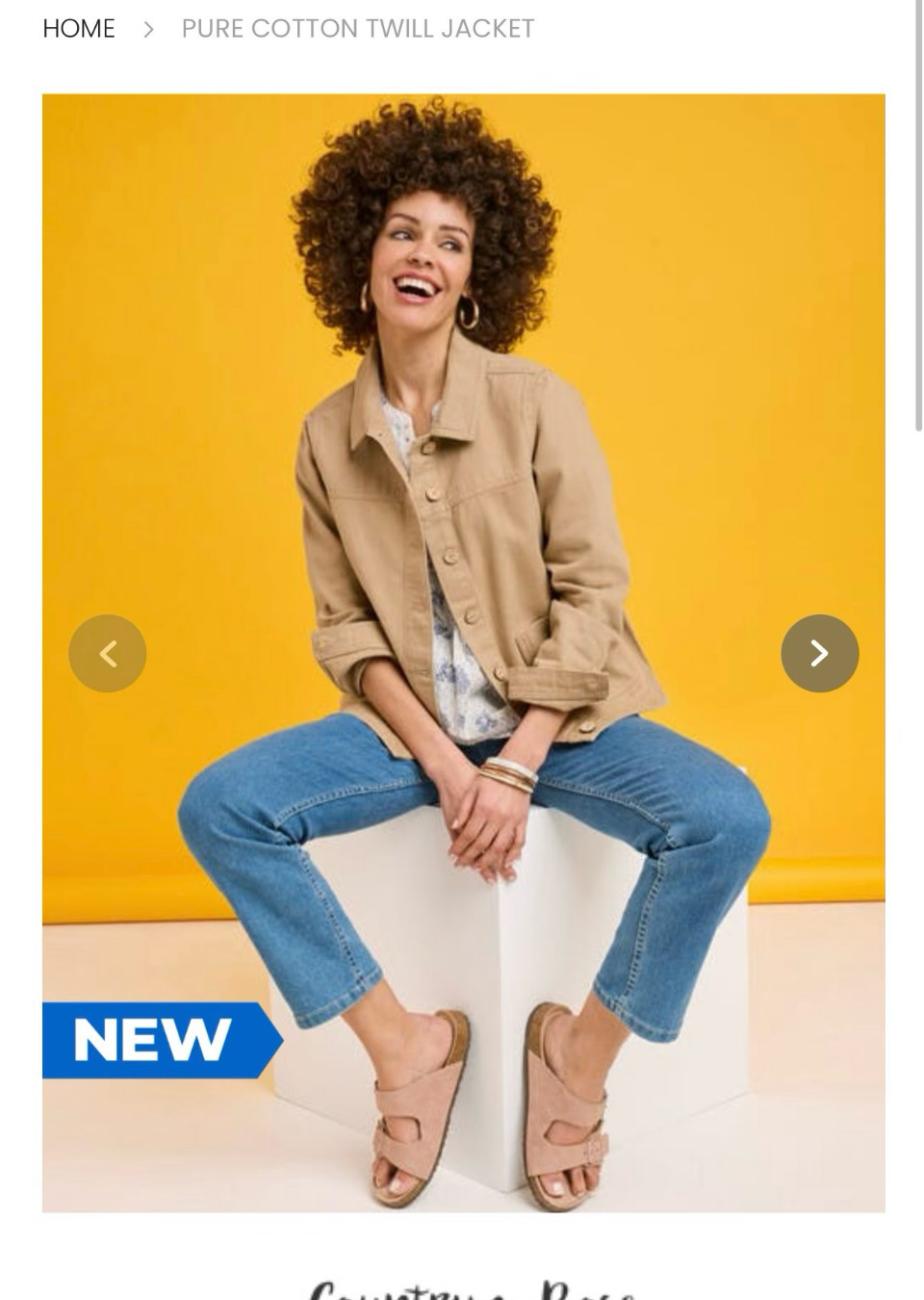Show the next product image
Screen dimensions: 924x1300
click(819, 653)
